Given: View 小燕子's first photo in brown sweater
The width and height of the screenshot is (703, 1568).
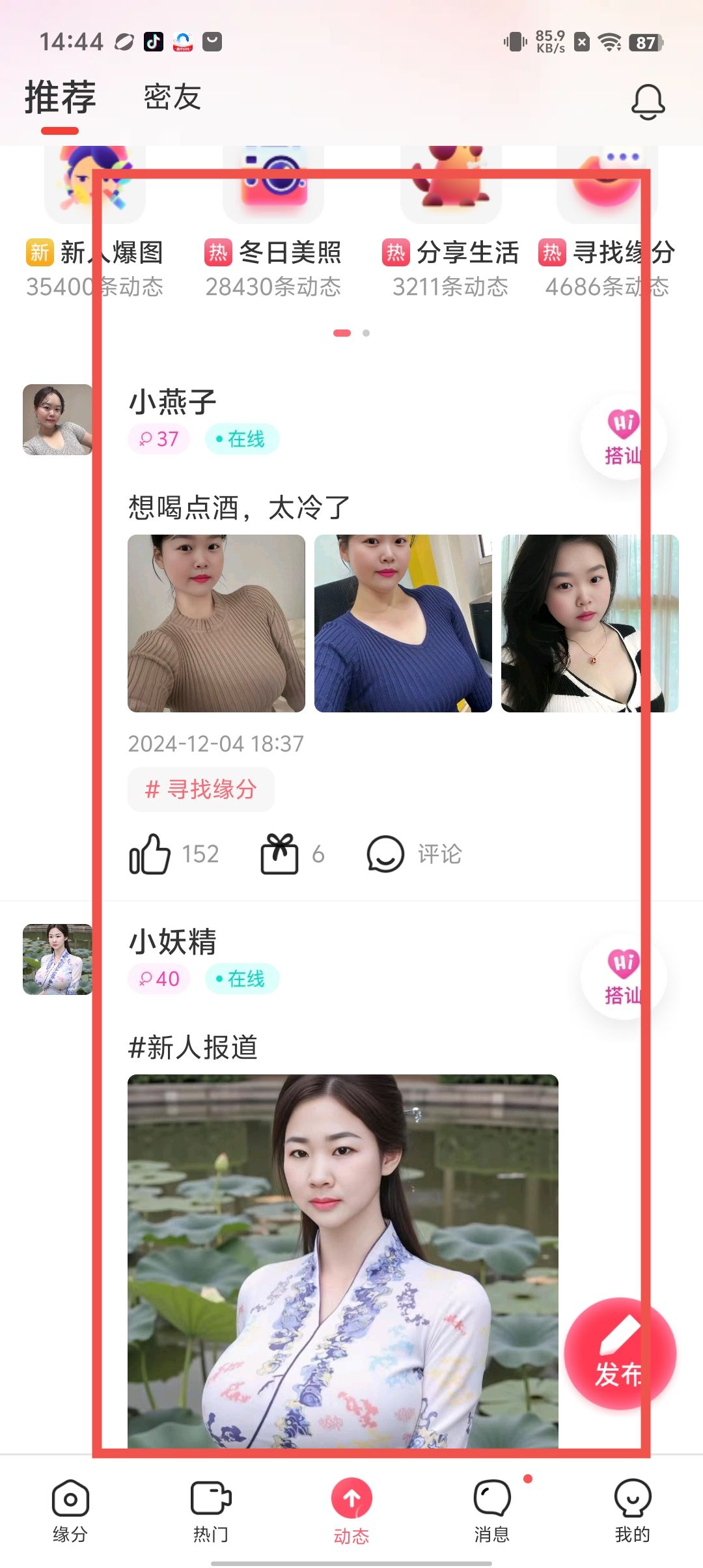Looking at the screenshot, I should [x=216, y=623].
